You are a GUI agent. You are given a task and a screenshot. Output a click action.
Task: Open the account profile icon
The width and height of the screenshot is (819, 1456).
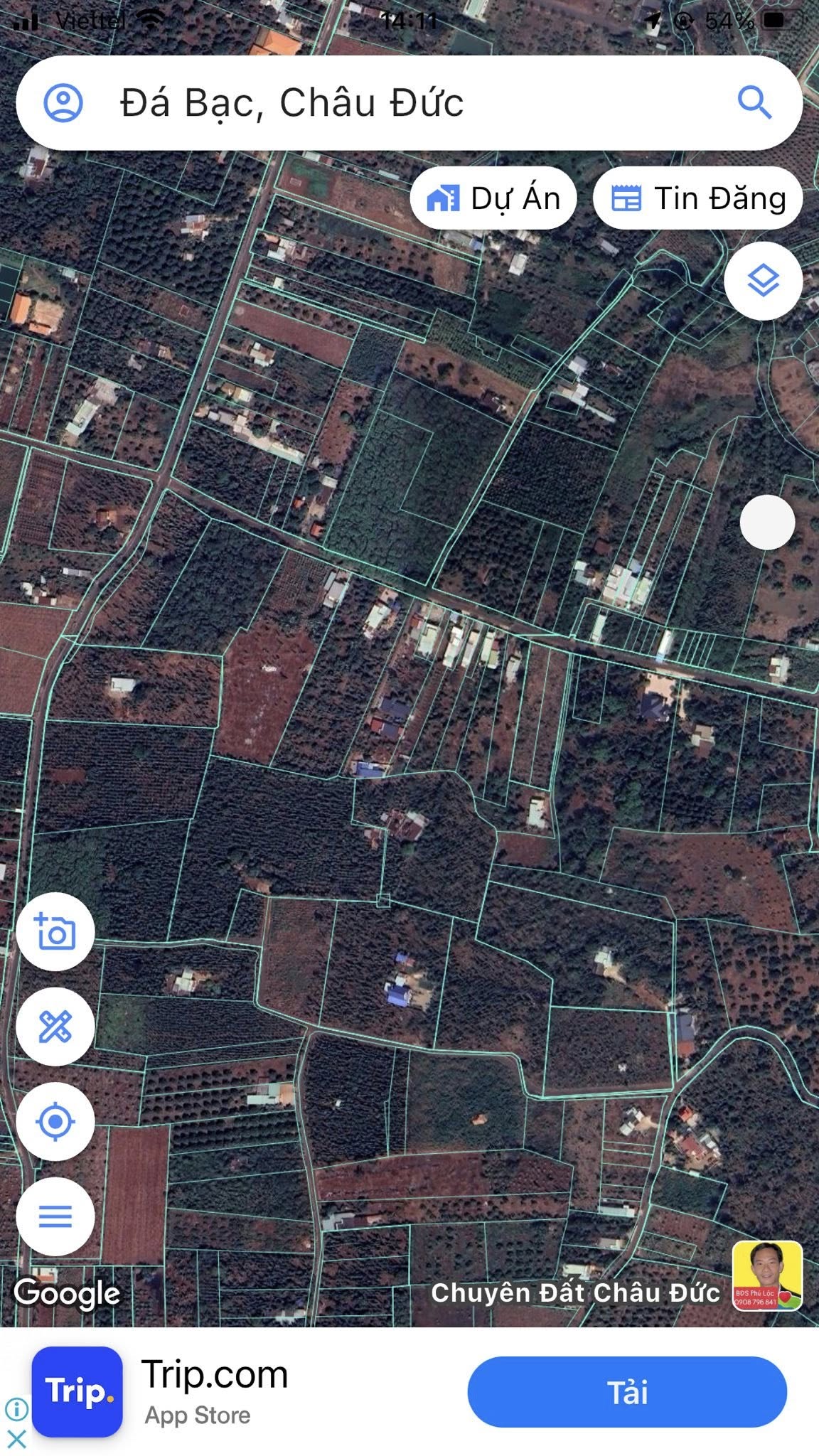click(63, 103)
